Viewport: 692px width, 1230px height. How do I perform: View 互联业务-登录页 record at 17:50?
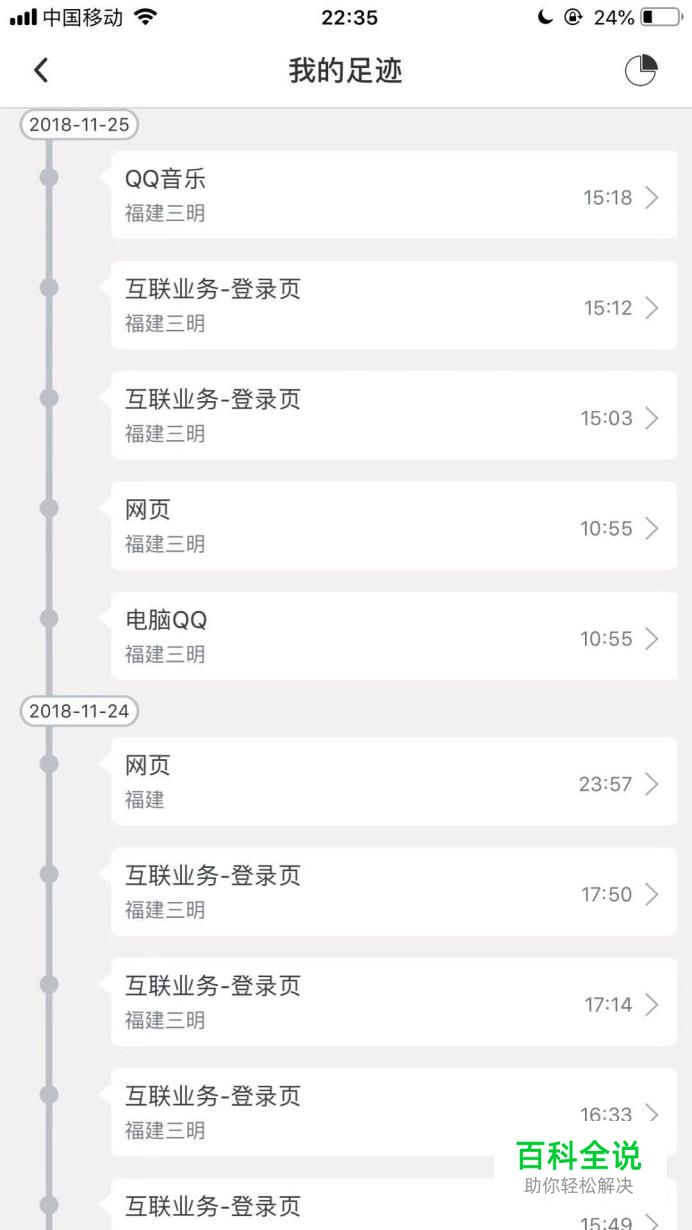393,892
